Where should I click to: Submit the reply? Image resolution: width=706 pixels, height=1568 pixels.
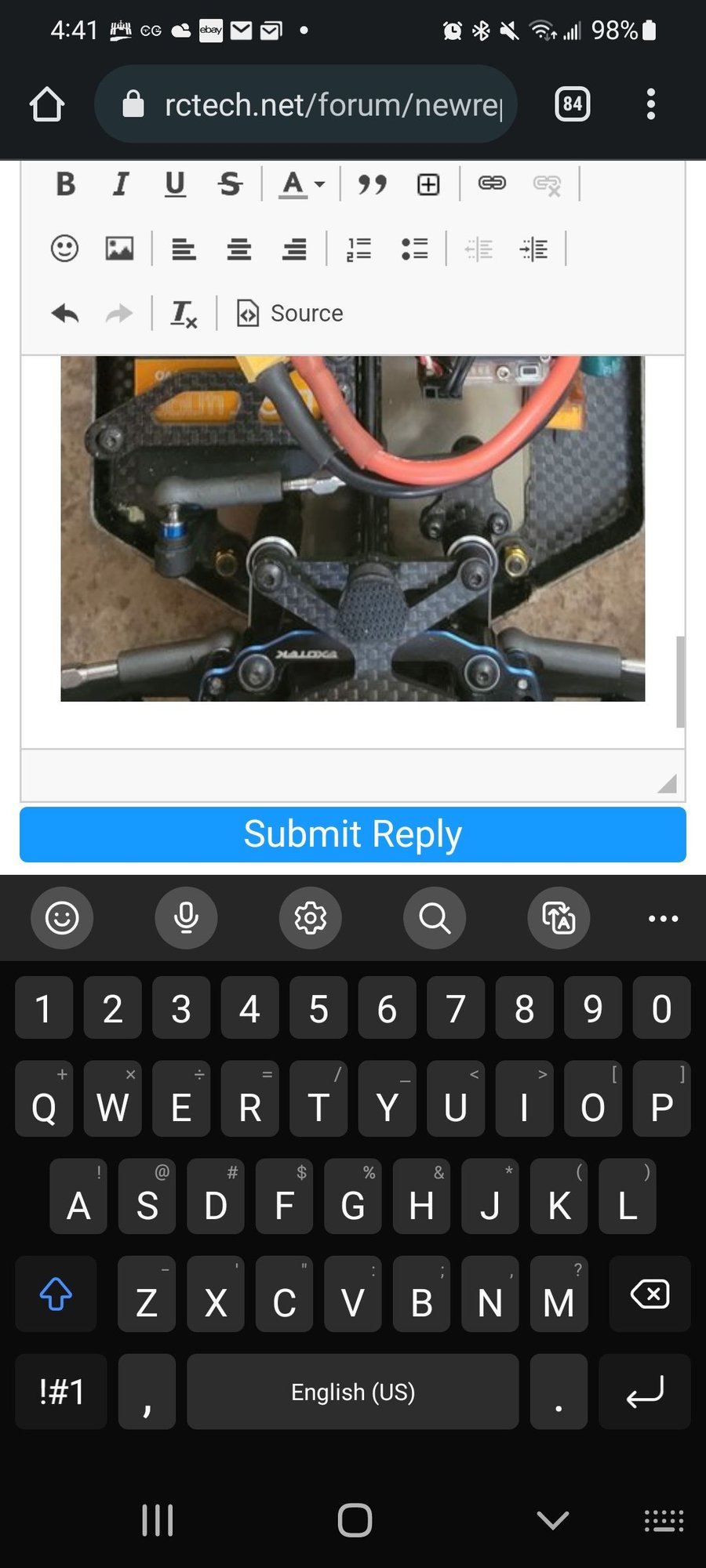click(x=353, y=834)
